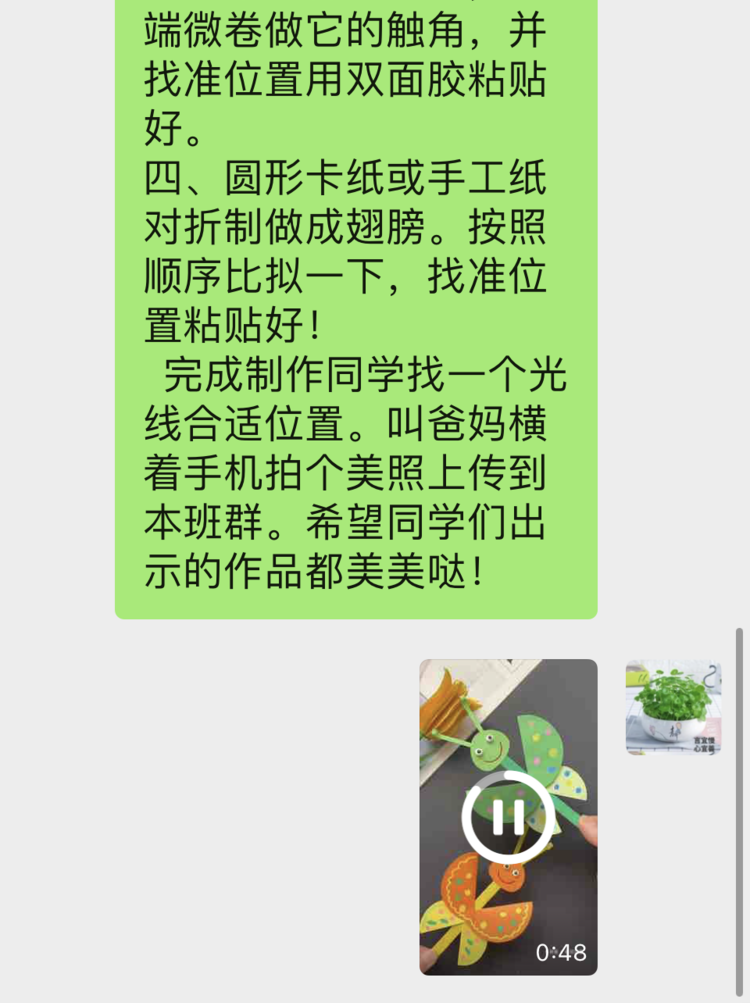Pause the butterfly craft video download
This screenshot has width=750, height=1003.
pos(508,817)
